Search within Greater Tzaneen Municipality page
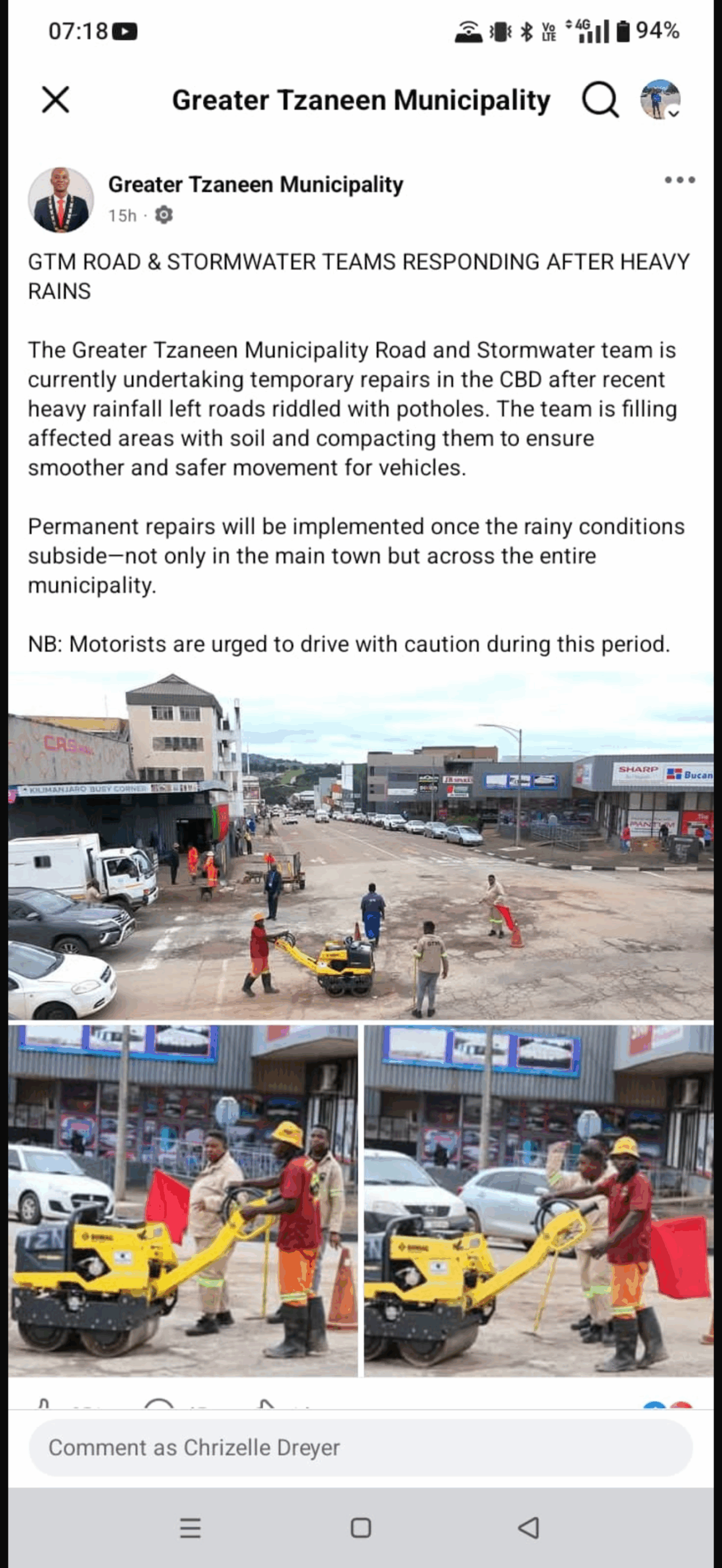Image resolution: width=722 pixels, height=1568 pixels. coord(599,99)
